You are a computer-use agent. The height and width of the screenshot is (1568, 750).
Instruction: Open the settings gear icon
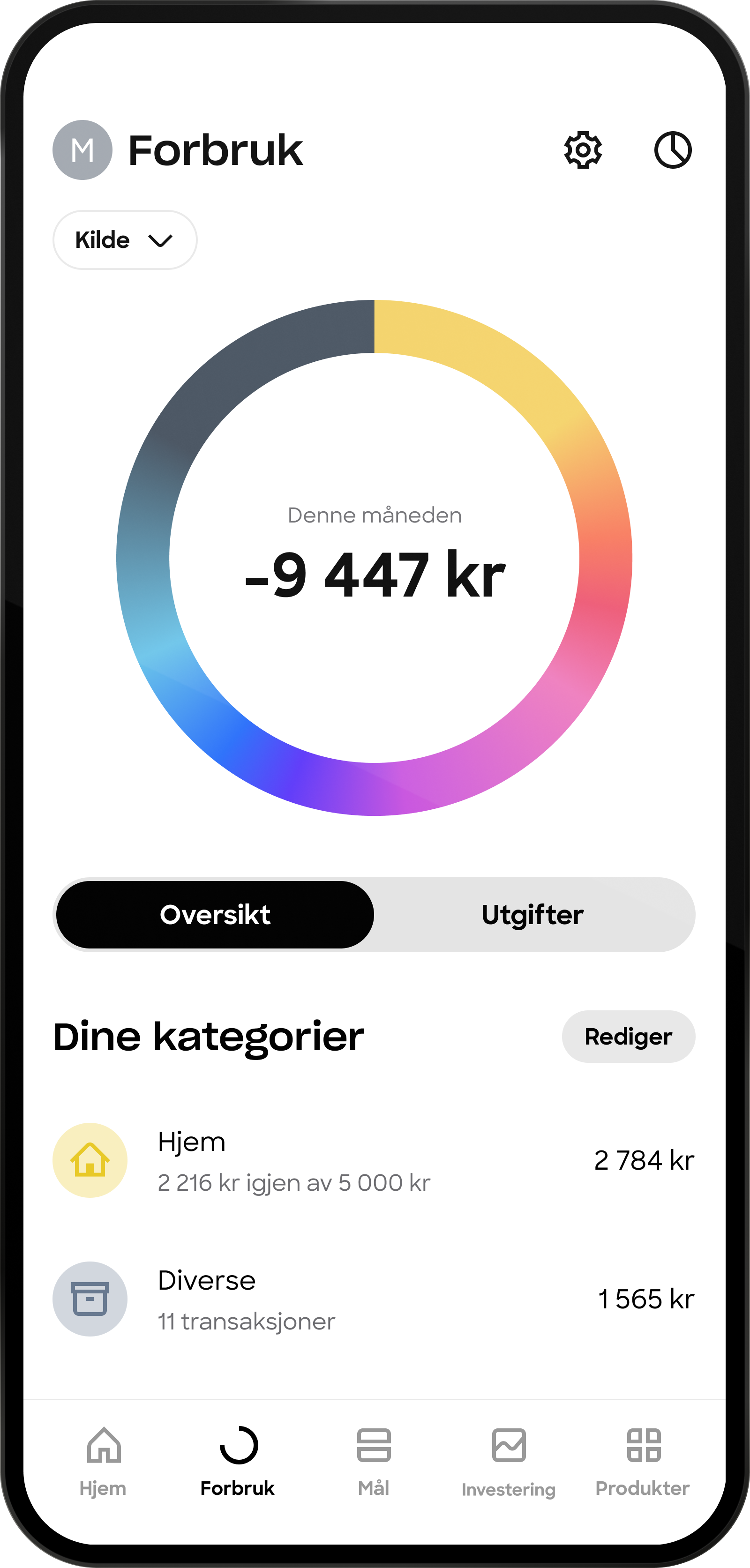coord(584,150)
